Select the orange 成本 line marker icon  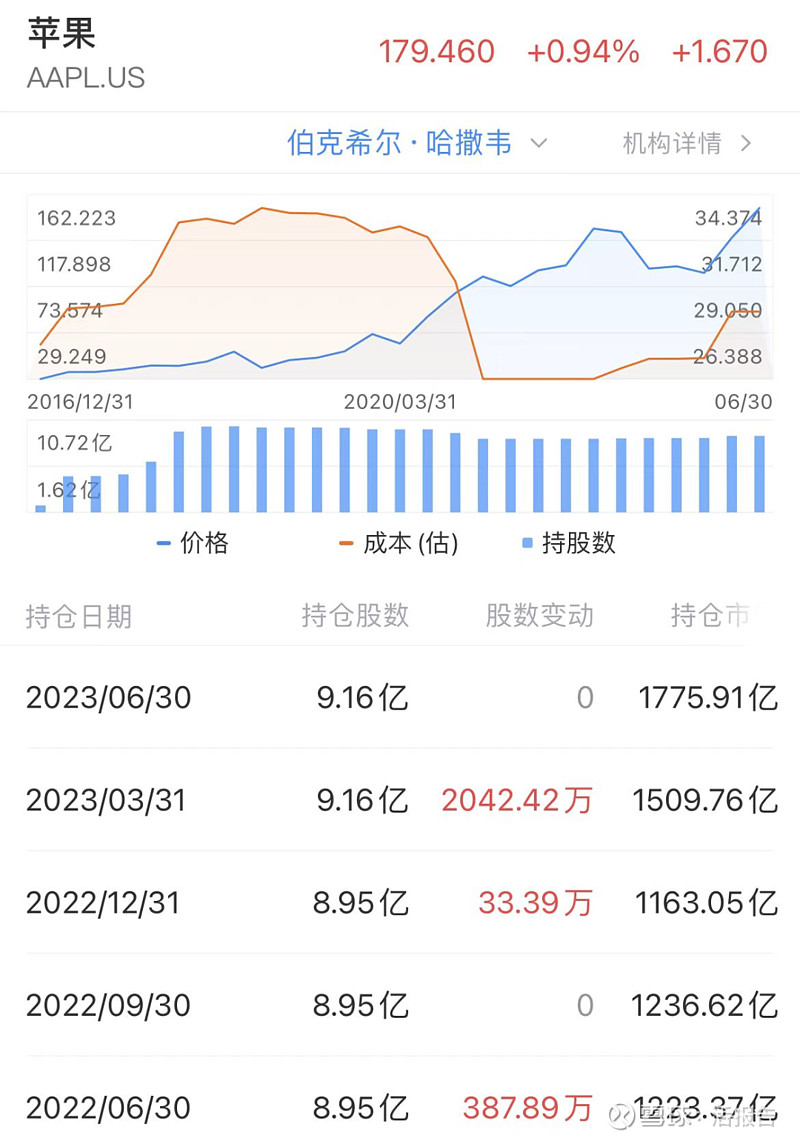coord(345,543)
